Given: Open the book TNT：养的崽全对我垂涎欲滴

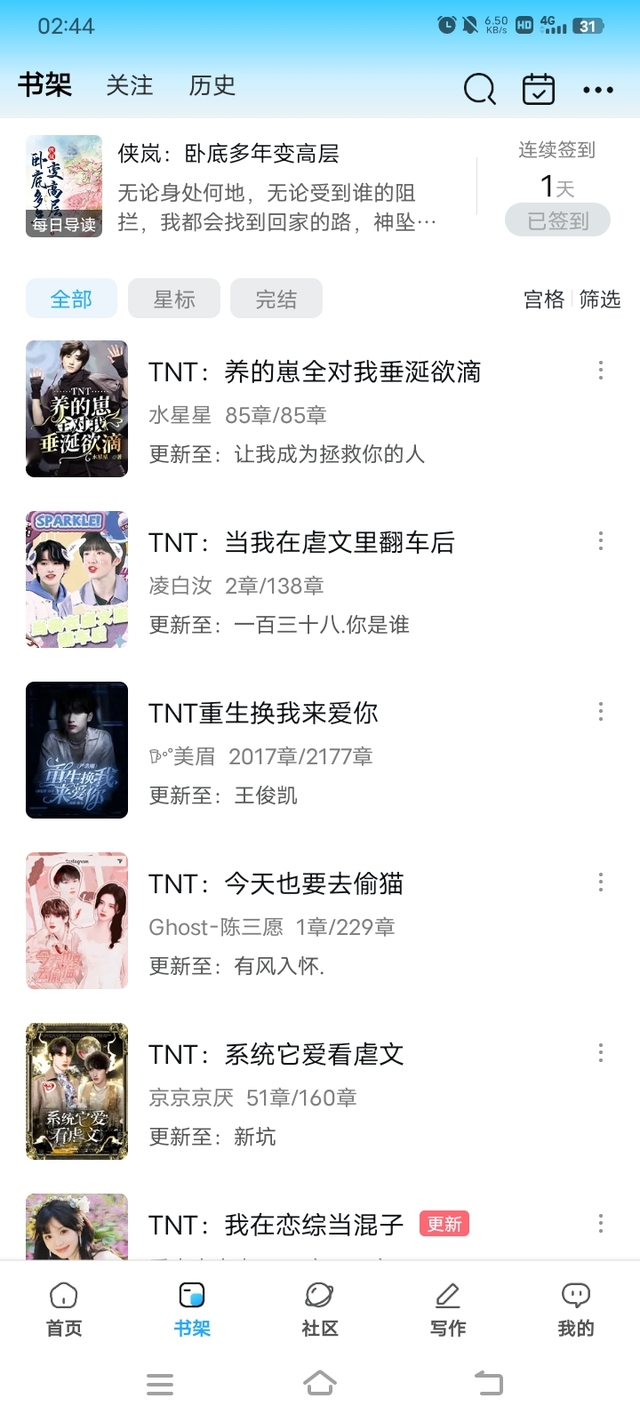Looking at the screenshot, I should 314,373.
